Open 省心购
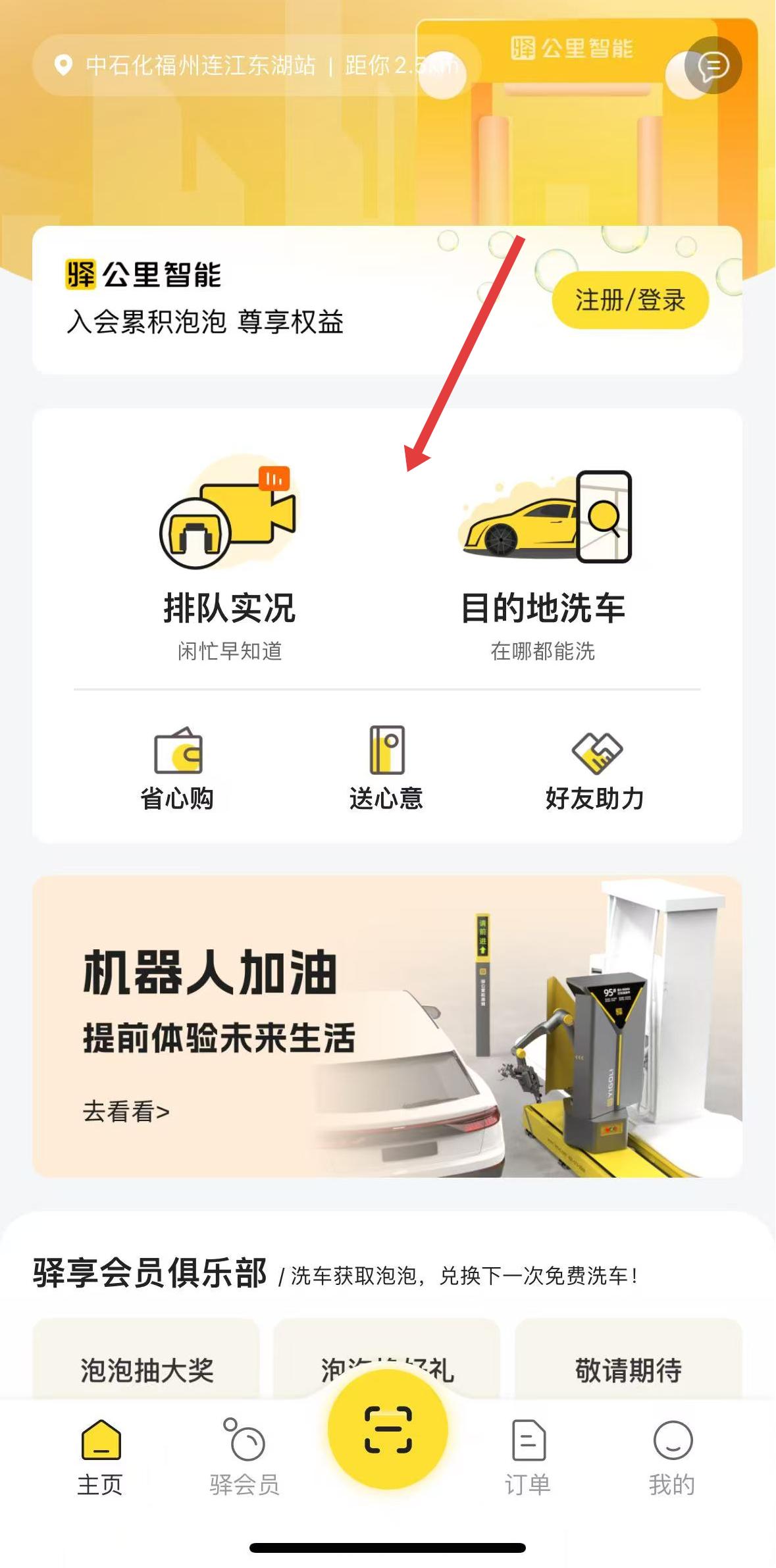The height and width of the screenshot is (1568, 776). (177, 768)
